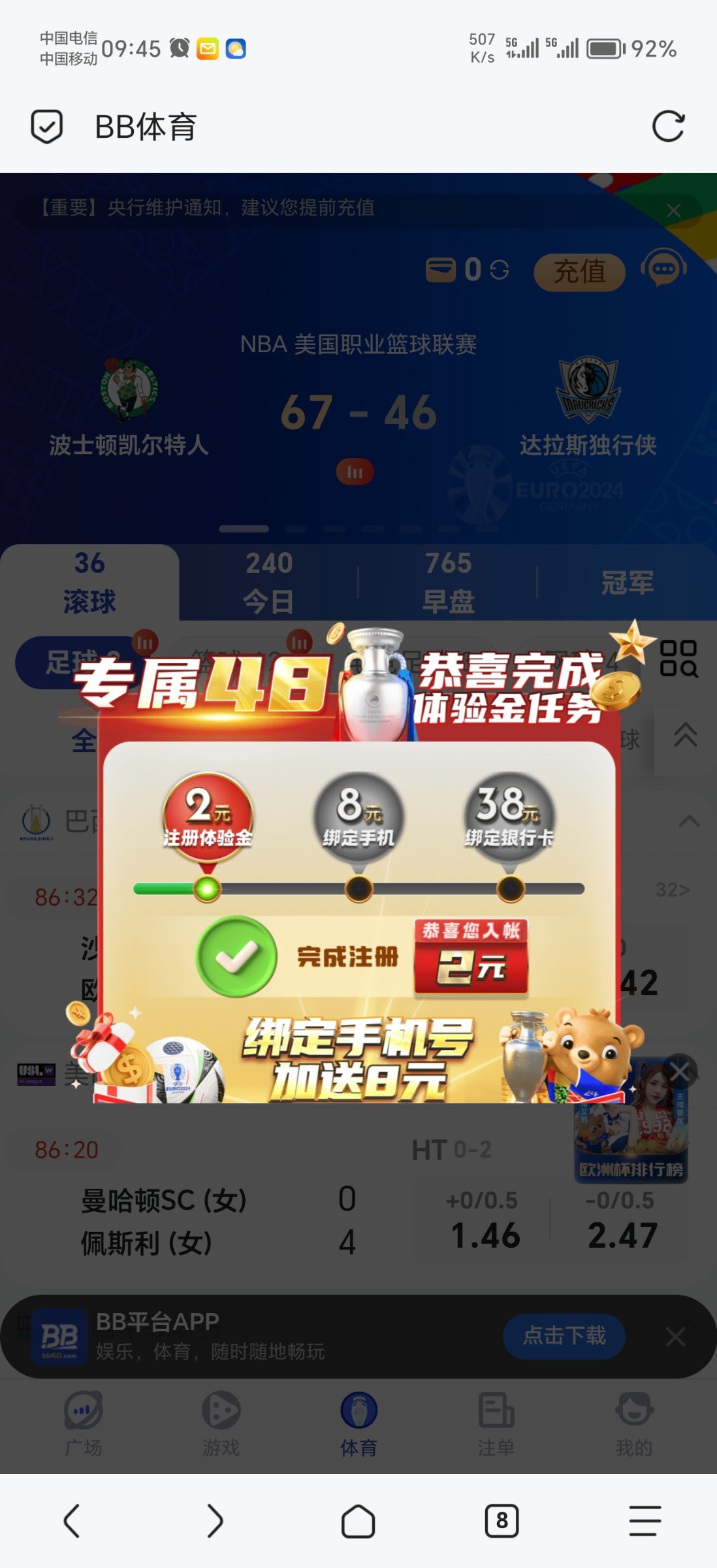Open the browser tabs switcher showing 8
Viewport: 717px width, 1568px height.
[502, 1520]
